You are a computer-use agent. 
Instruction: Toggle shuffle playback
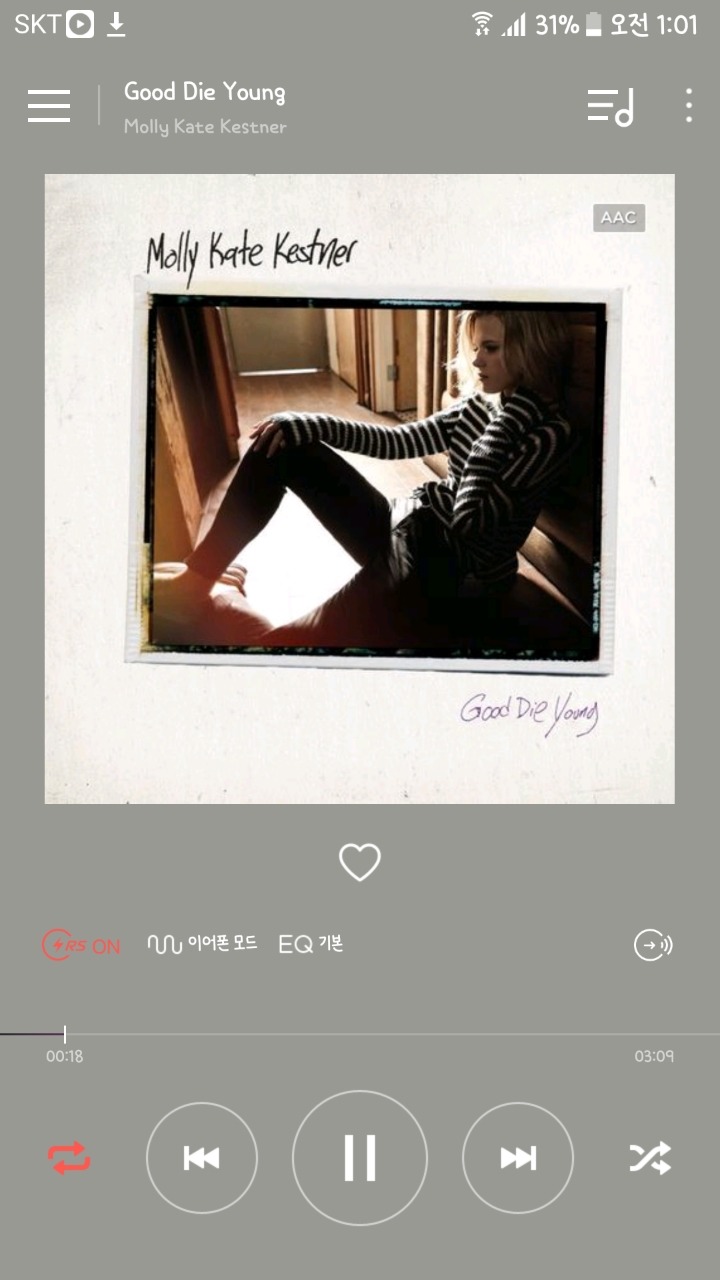[x=650, y=1158]
